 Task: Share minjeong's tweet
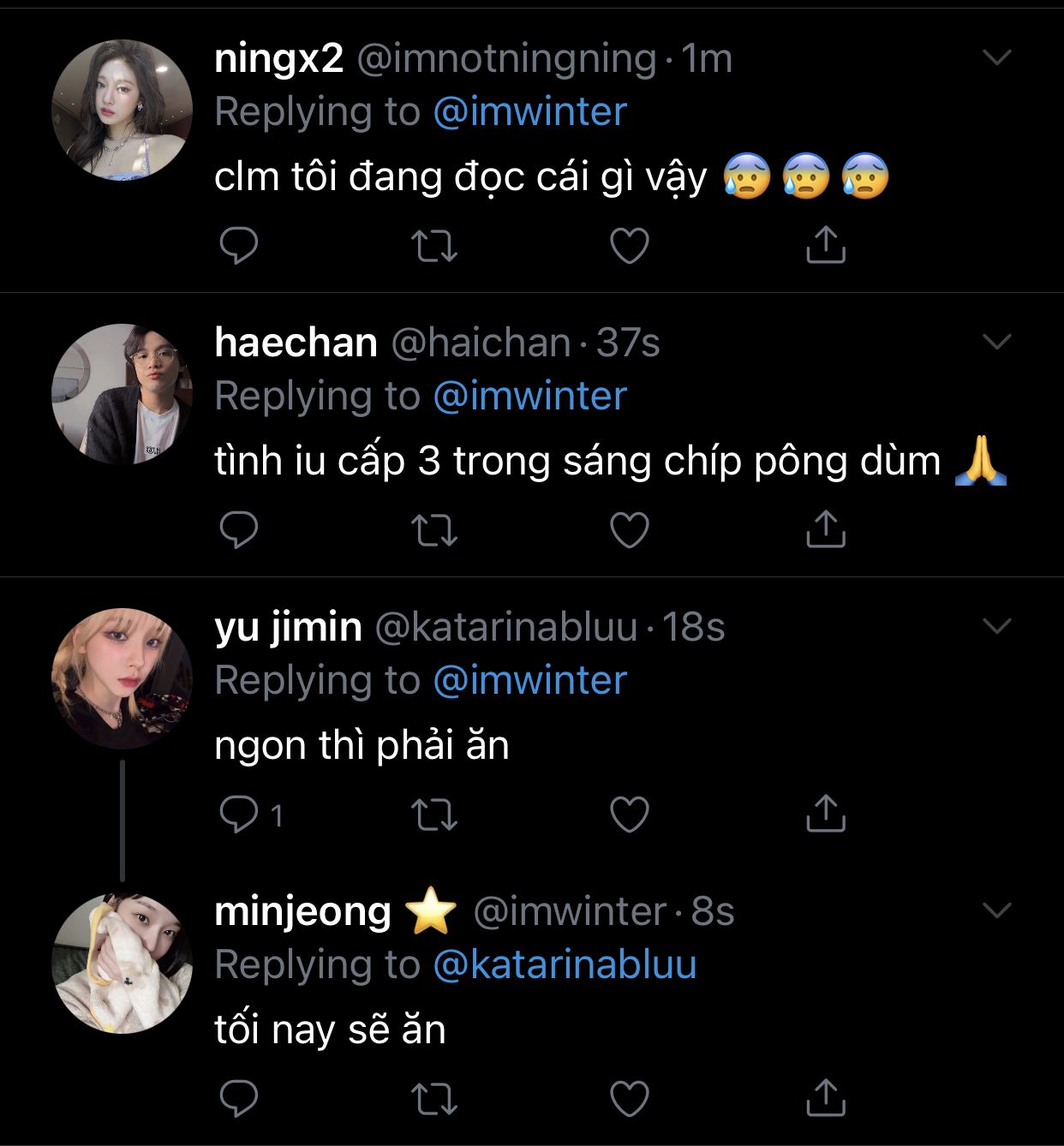click(825, 1098)
